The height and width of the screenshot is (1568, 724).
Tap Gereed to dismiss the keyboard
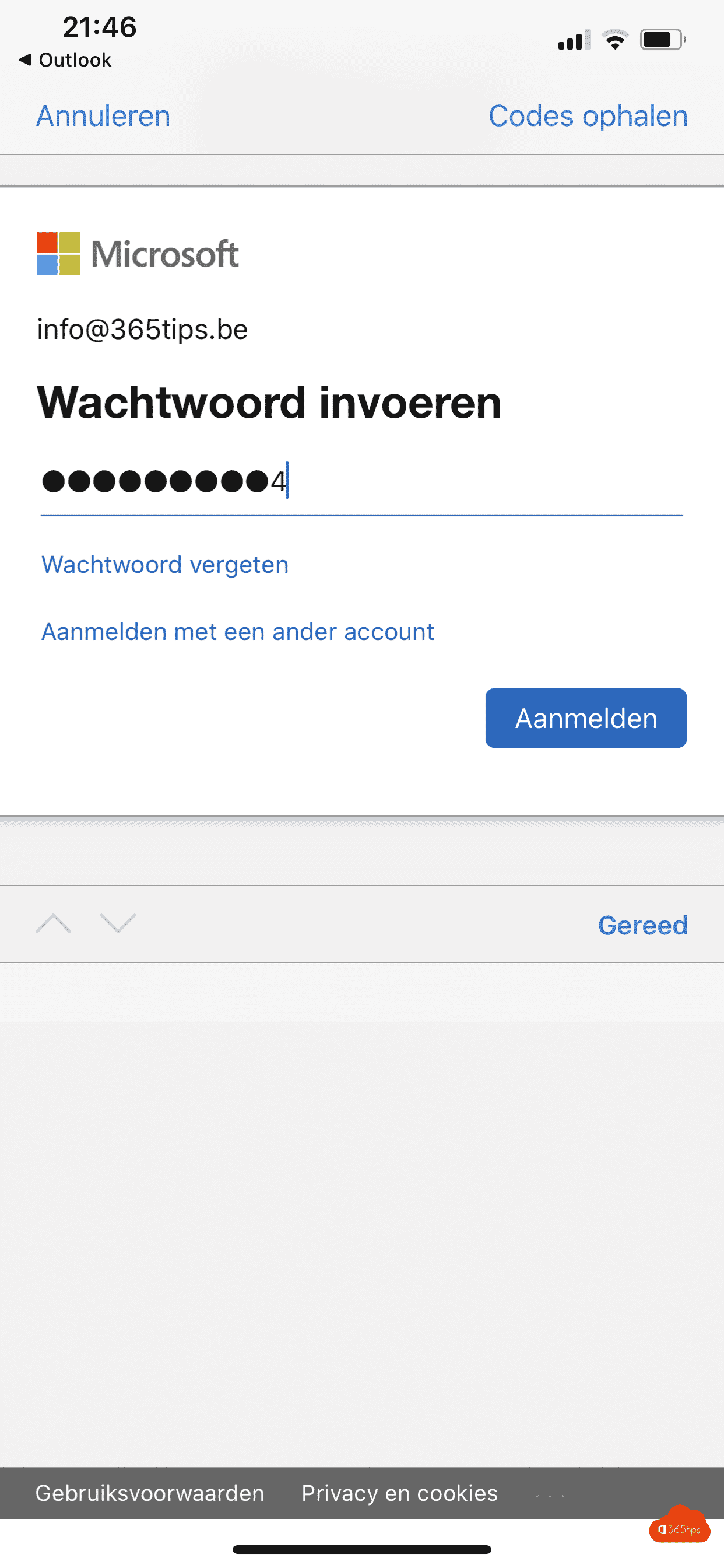642,925
